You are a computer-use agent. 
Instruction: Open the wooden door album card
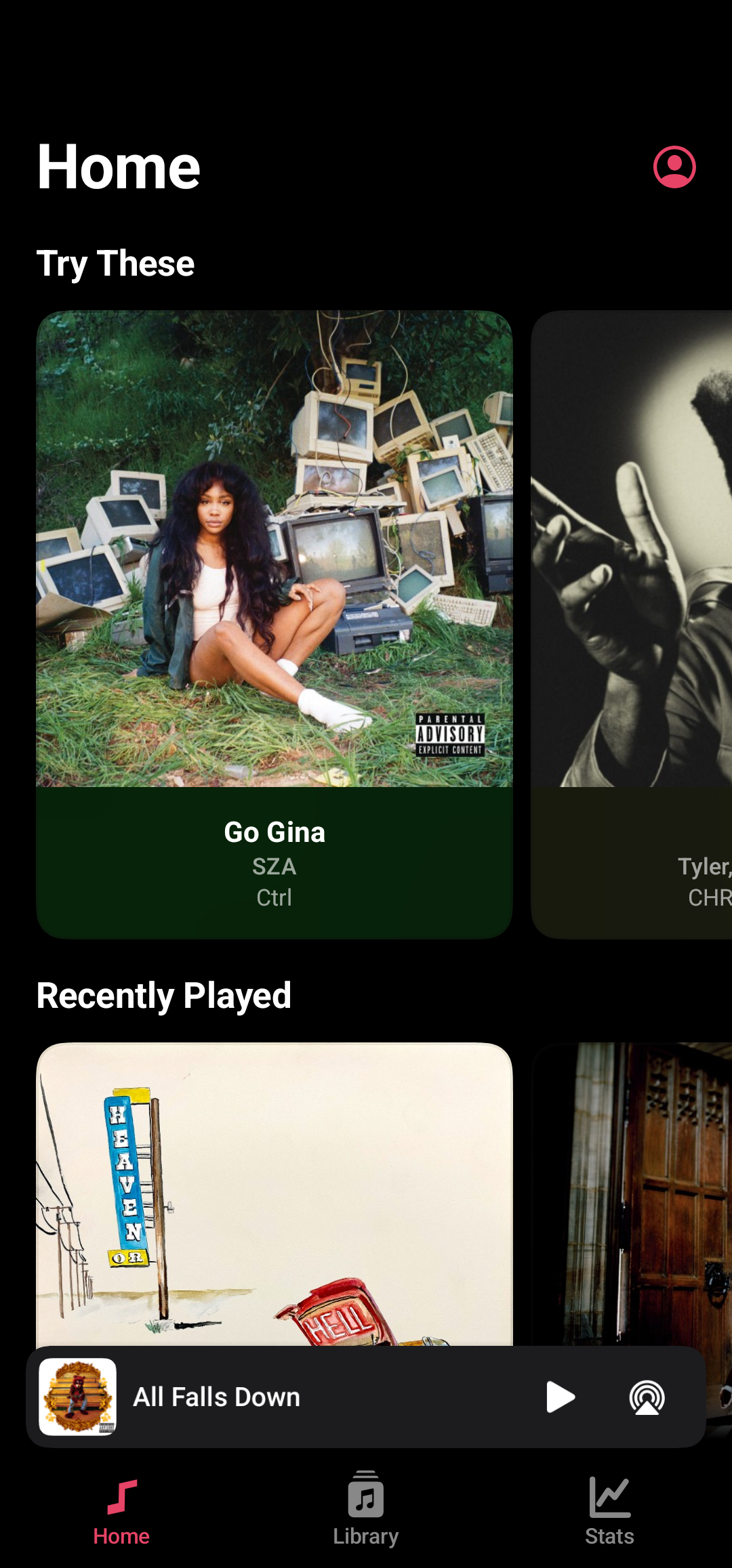coord(632,1194)
